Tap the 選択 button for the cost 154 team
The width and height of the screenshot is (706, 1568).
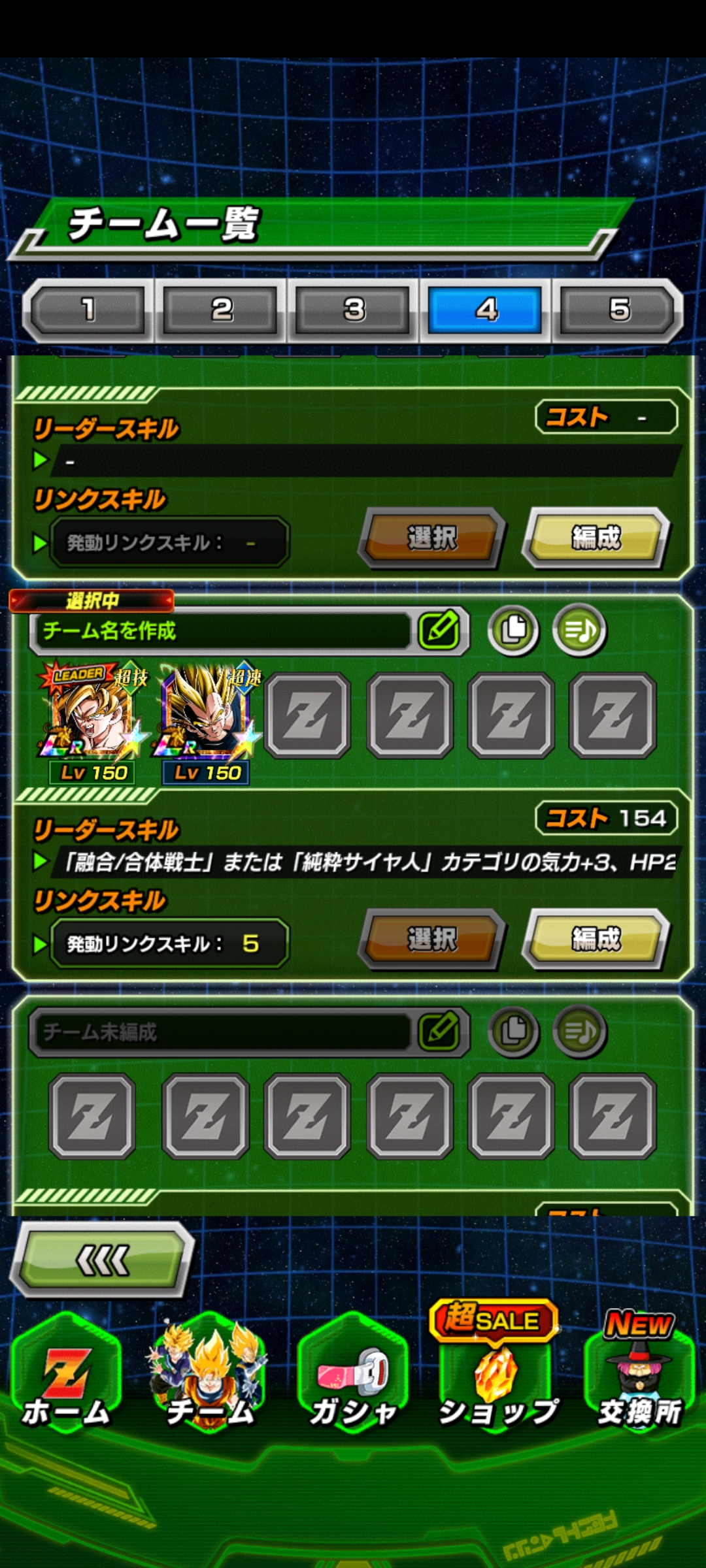(x=432, y=939)
